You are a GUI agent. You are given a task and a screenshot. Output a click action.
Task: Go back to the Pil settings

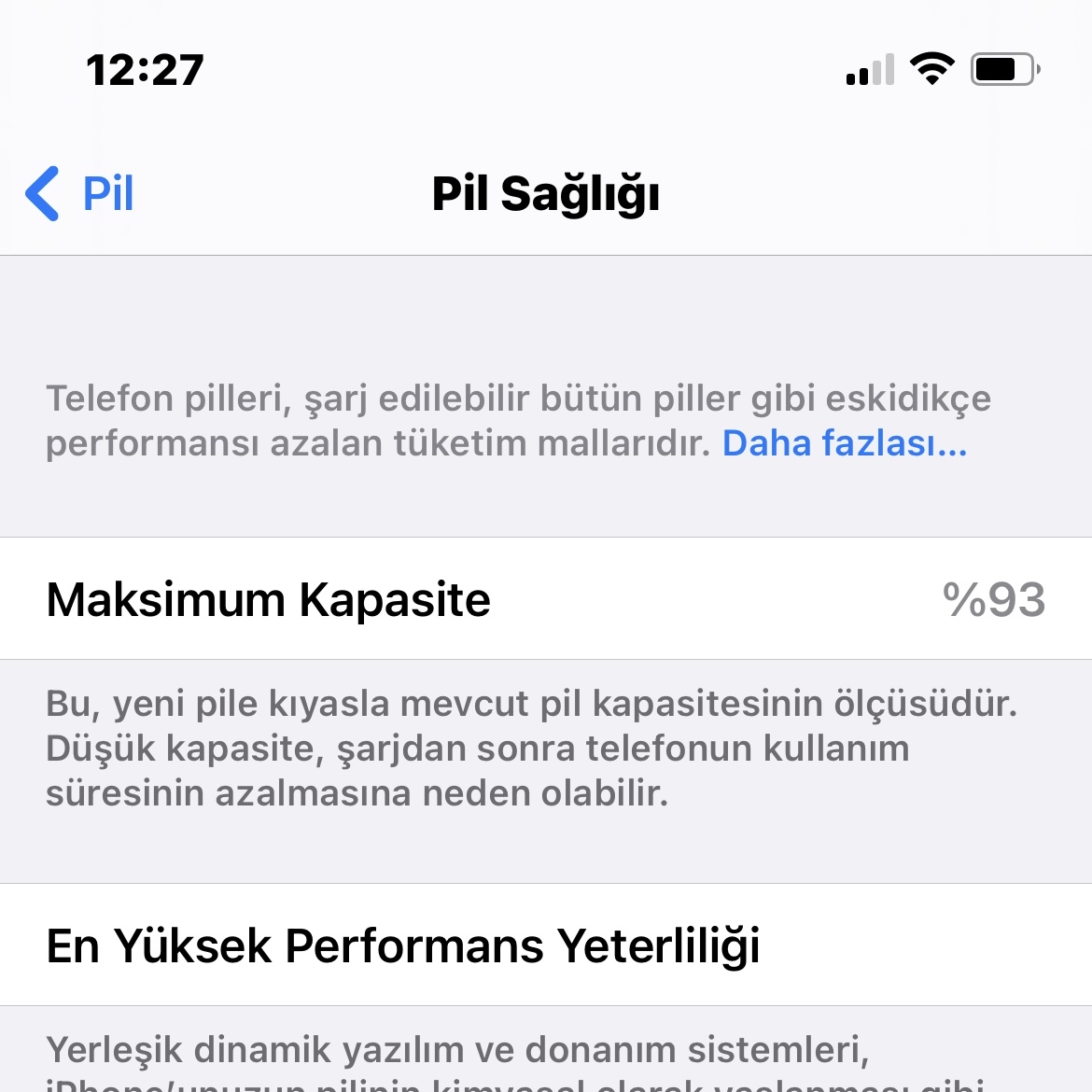point(81,194)
